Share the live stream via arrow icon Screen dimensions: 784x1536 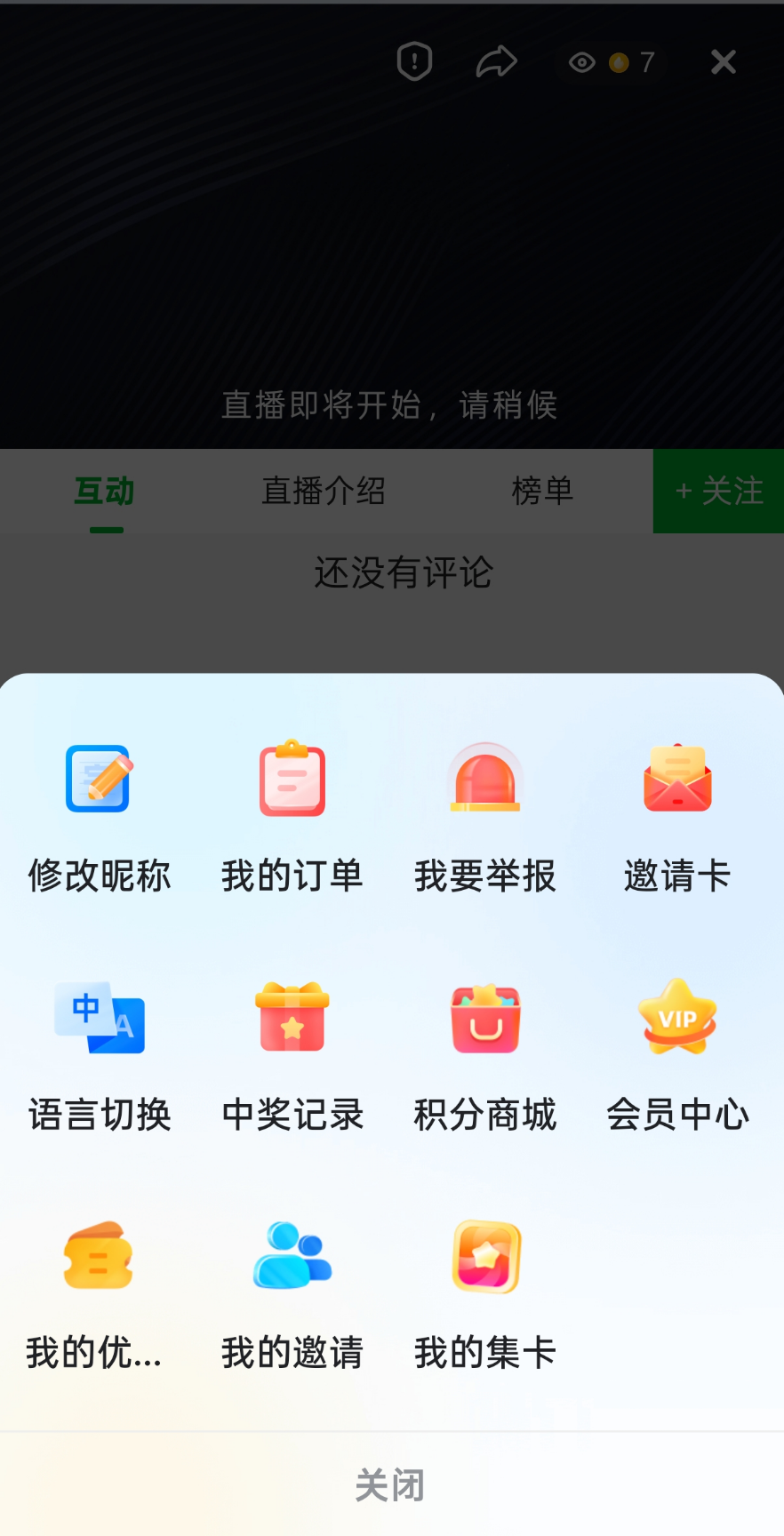(x=497, y=60)
